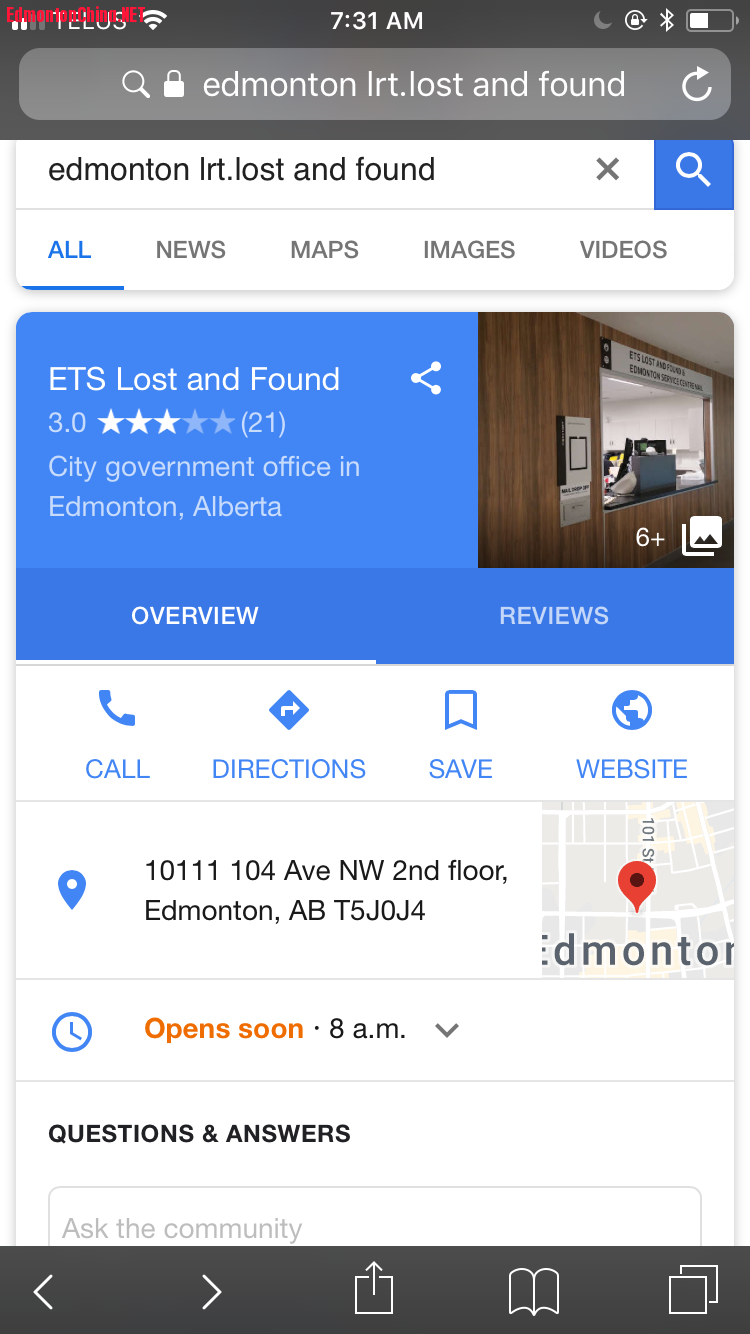Image resolution: width=750 pixels, height=1334 pixels.
Task: Clear the Google search query
Action: pyautogui.click(x=607, y=170)
